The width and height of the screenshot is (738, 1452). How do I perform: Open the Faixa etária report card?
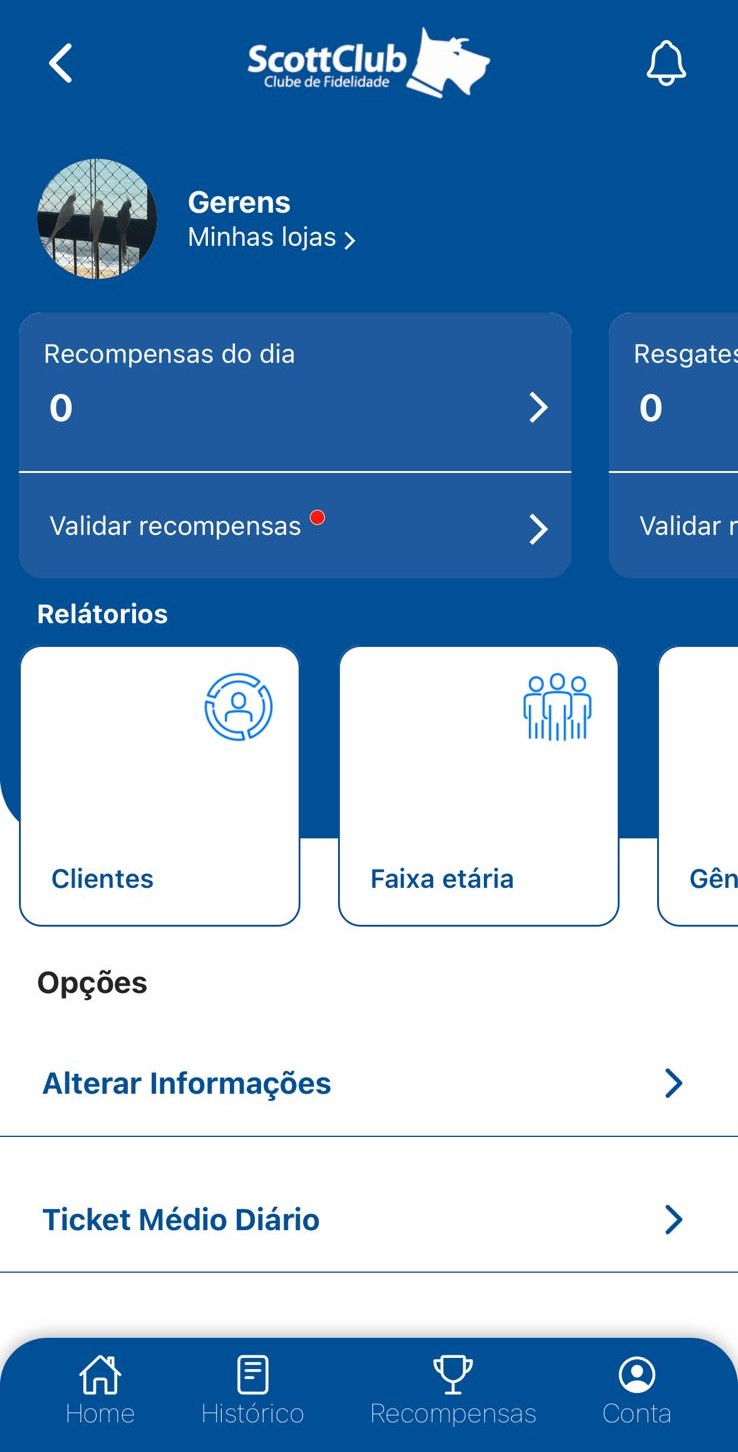click(x=478, y=786)
